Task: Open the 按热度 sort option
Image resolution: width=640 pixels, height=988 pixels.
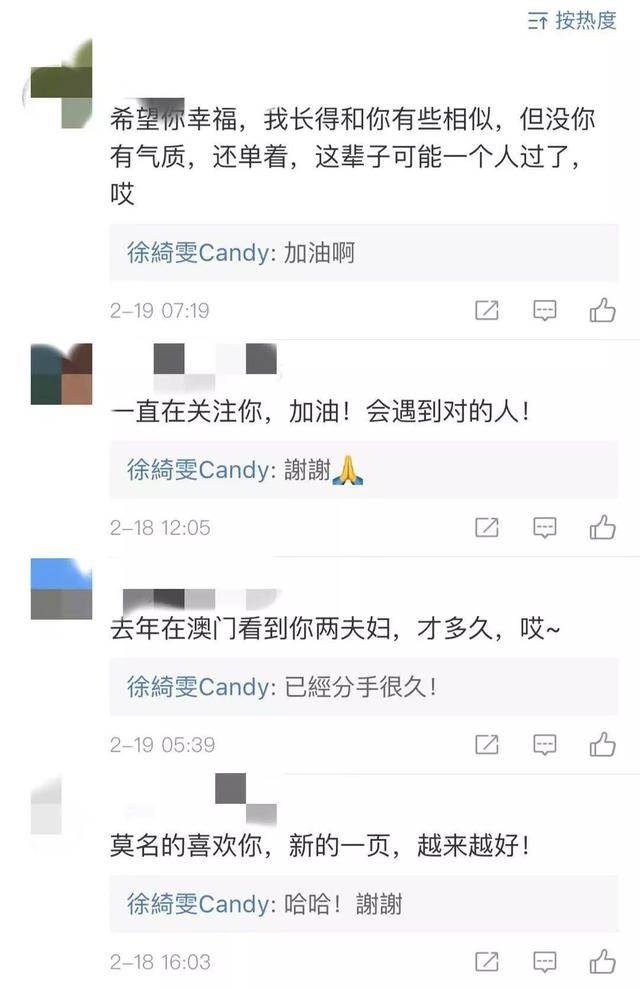Action: pos(574,21)
